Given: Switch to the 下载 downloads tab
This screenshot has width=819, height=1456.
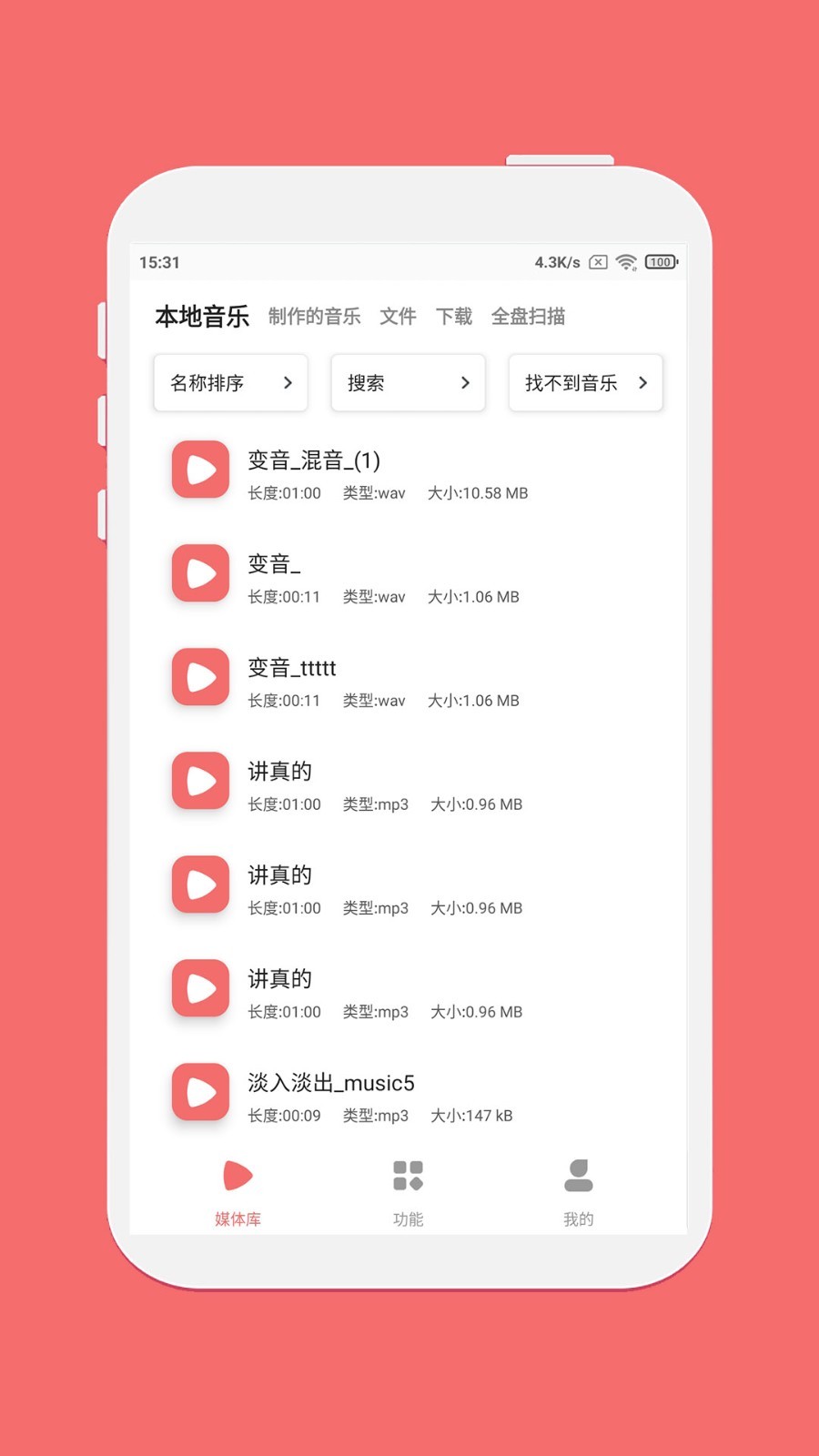Looking at the screenshot, I should [x=453, y=317].
